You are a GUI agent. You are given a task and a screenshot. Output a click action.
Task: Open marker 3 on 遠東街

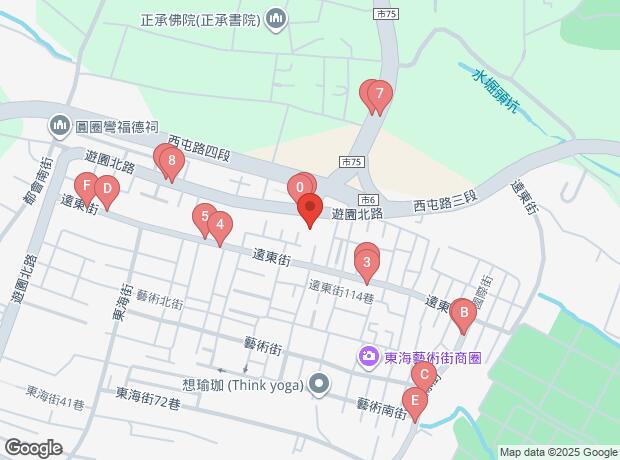[367, 266]
